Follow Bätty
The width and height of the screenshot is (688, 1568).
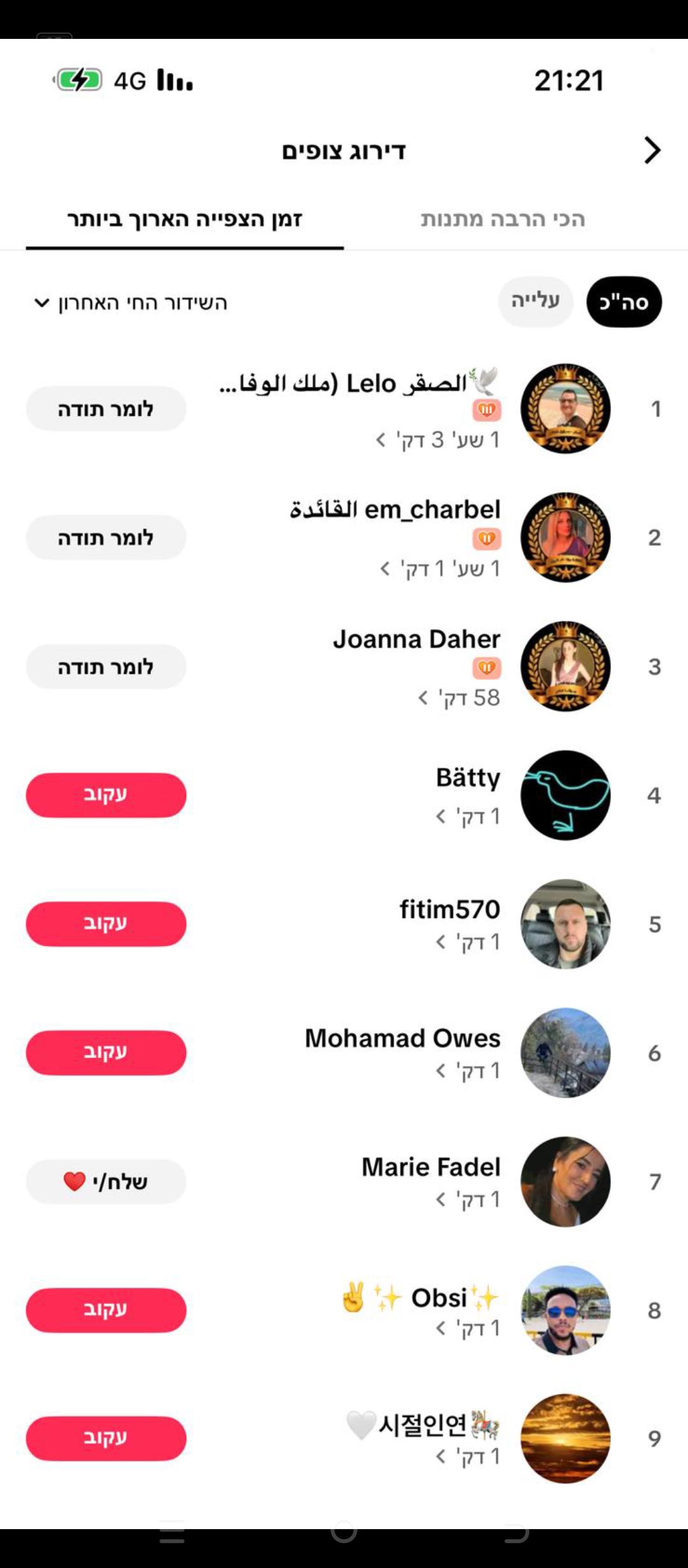pos(106,795)
